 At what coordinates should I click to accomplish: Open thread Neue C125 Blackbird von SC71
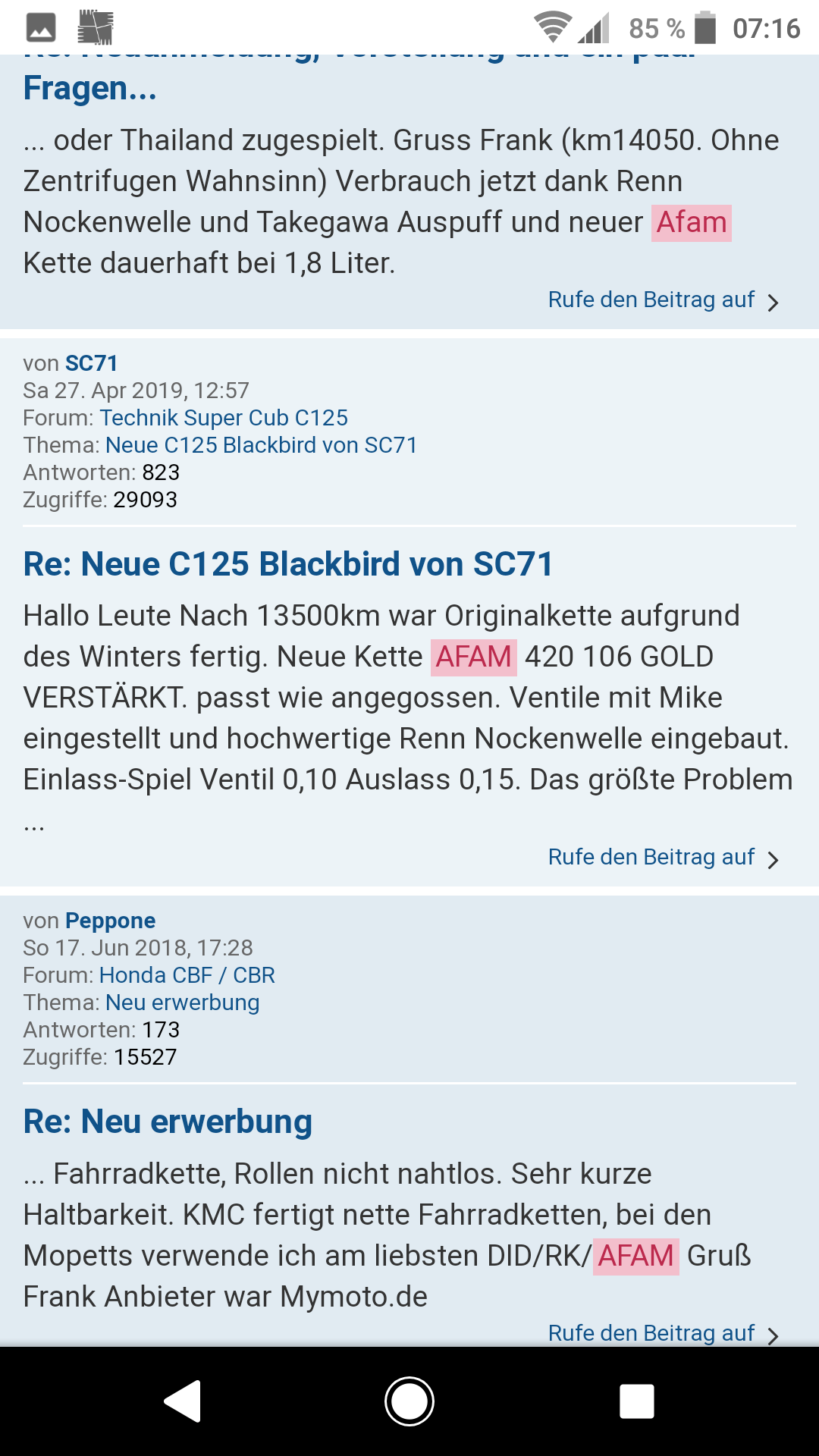(261, 445)
